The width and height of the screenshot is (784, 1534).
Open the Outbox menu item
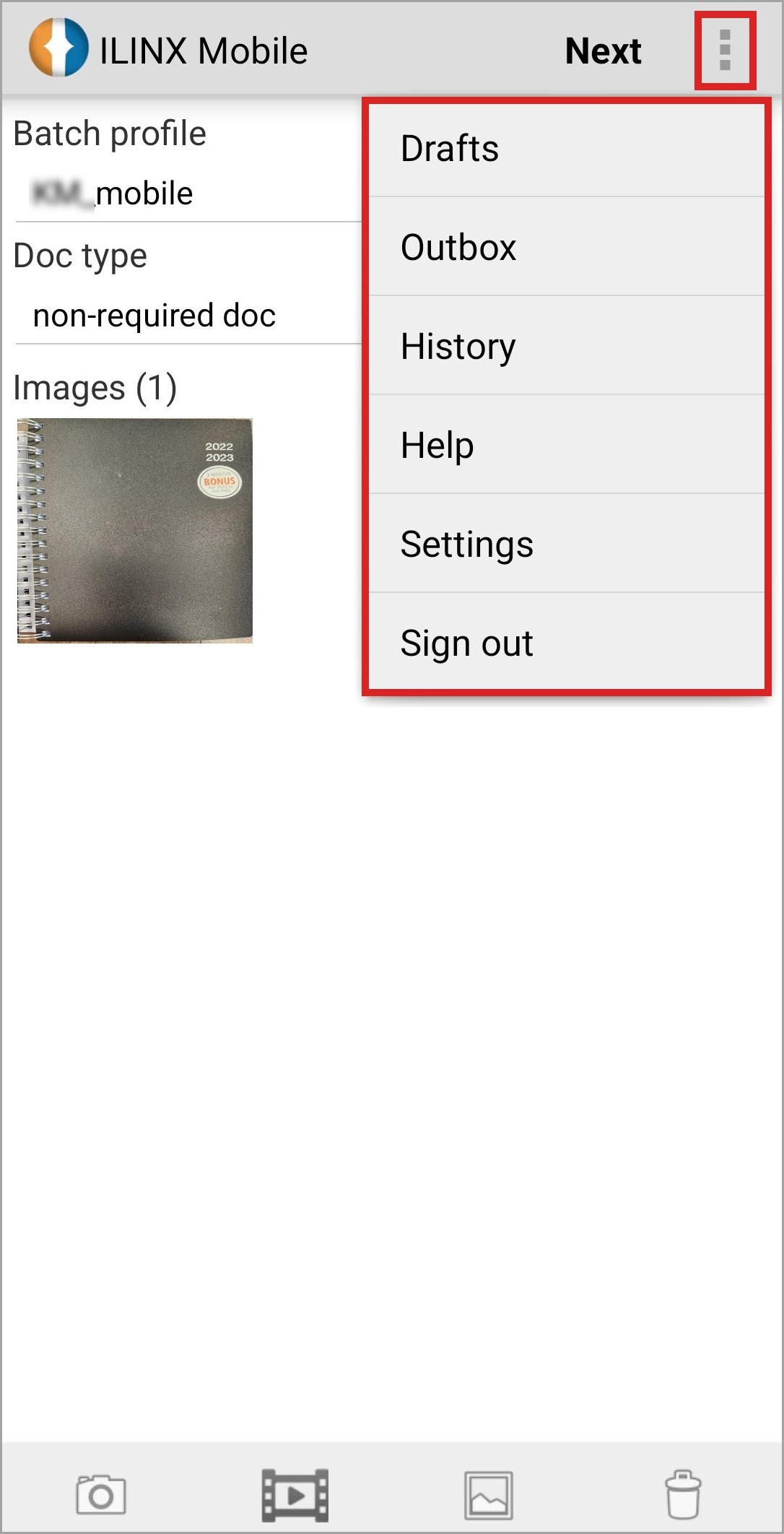[x=566, y=248]
